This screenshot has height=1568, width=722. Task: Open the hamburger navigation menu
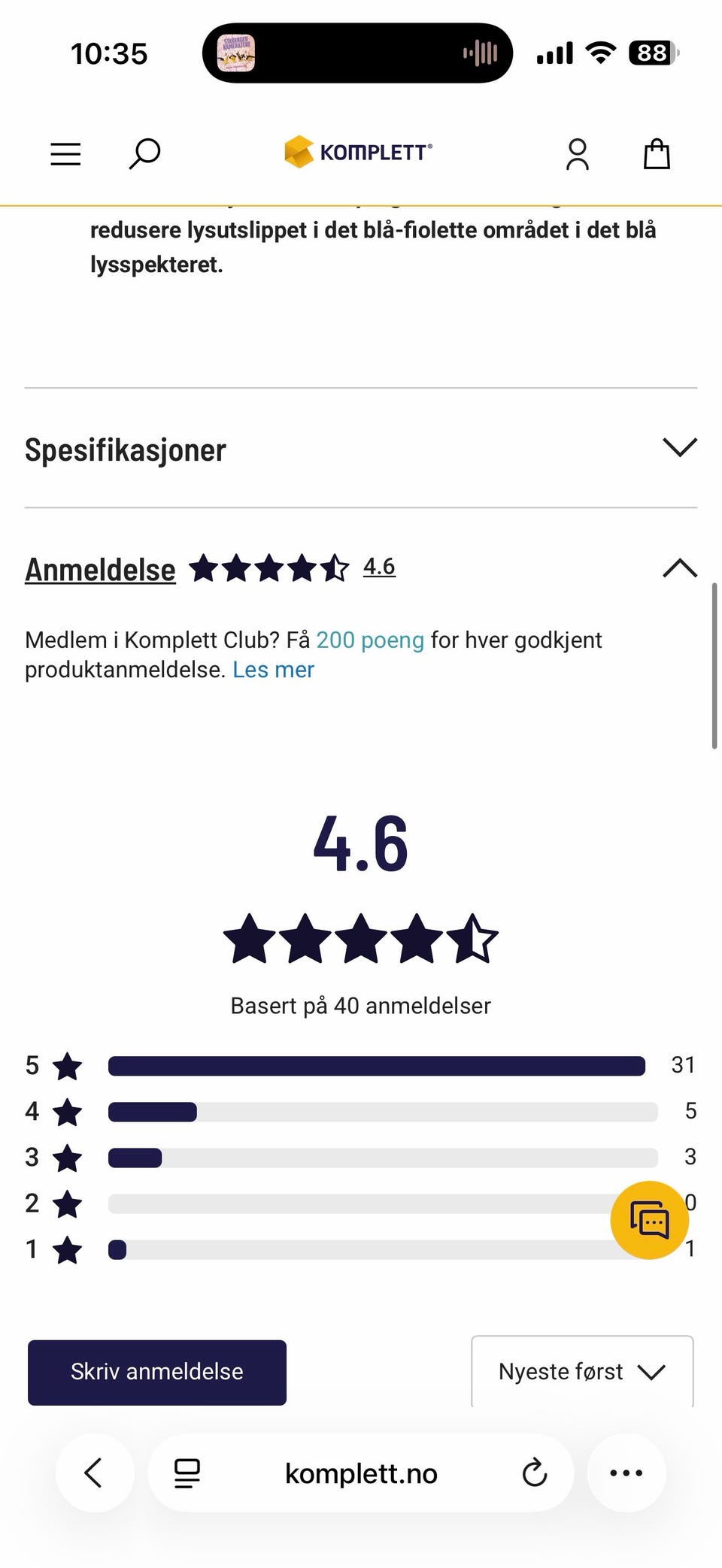[x=65, y=153]
